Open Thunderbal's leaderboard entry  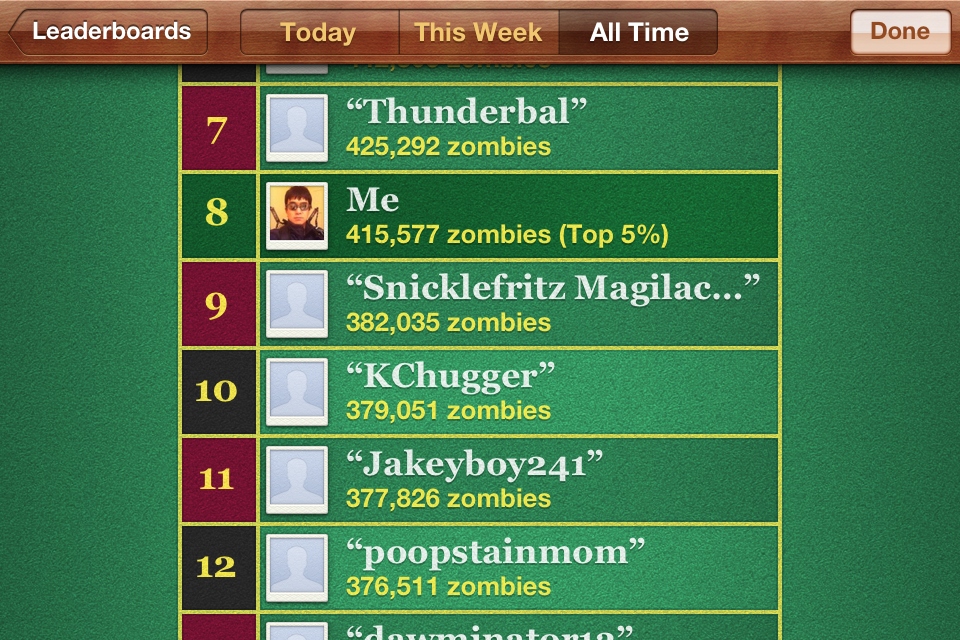(x=480, y=128)
